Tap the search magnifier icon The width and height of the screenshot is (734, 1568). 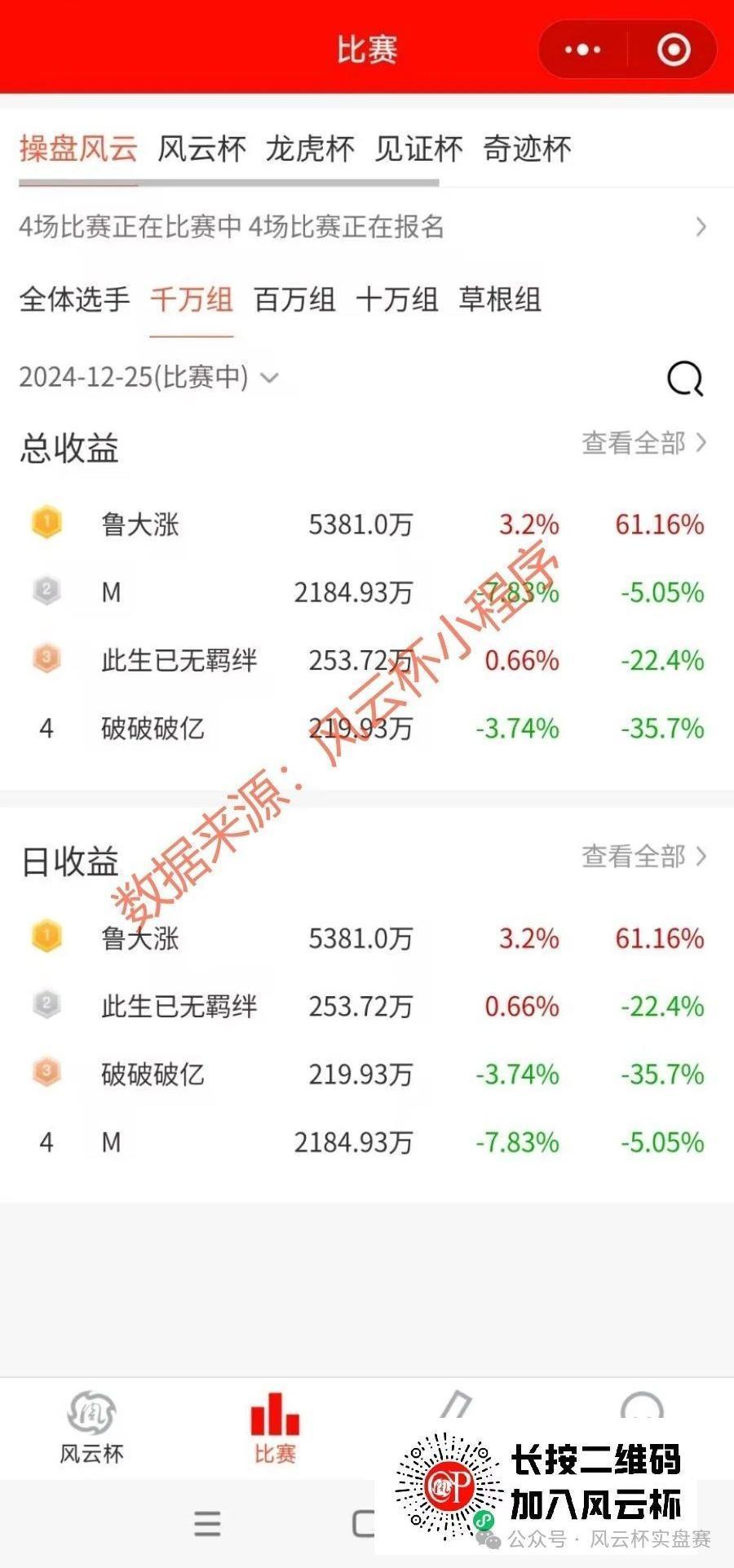pyautogui.click(x=684, y=378)
